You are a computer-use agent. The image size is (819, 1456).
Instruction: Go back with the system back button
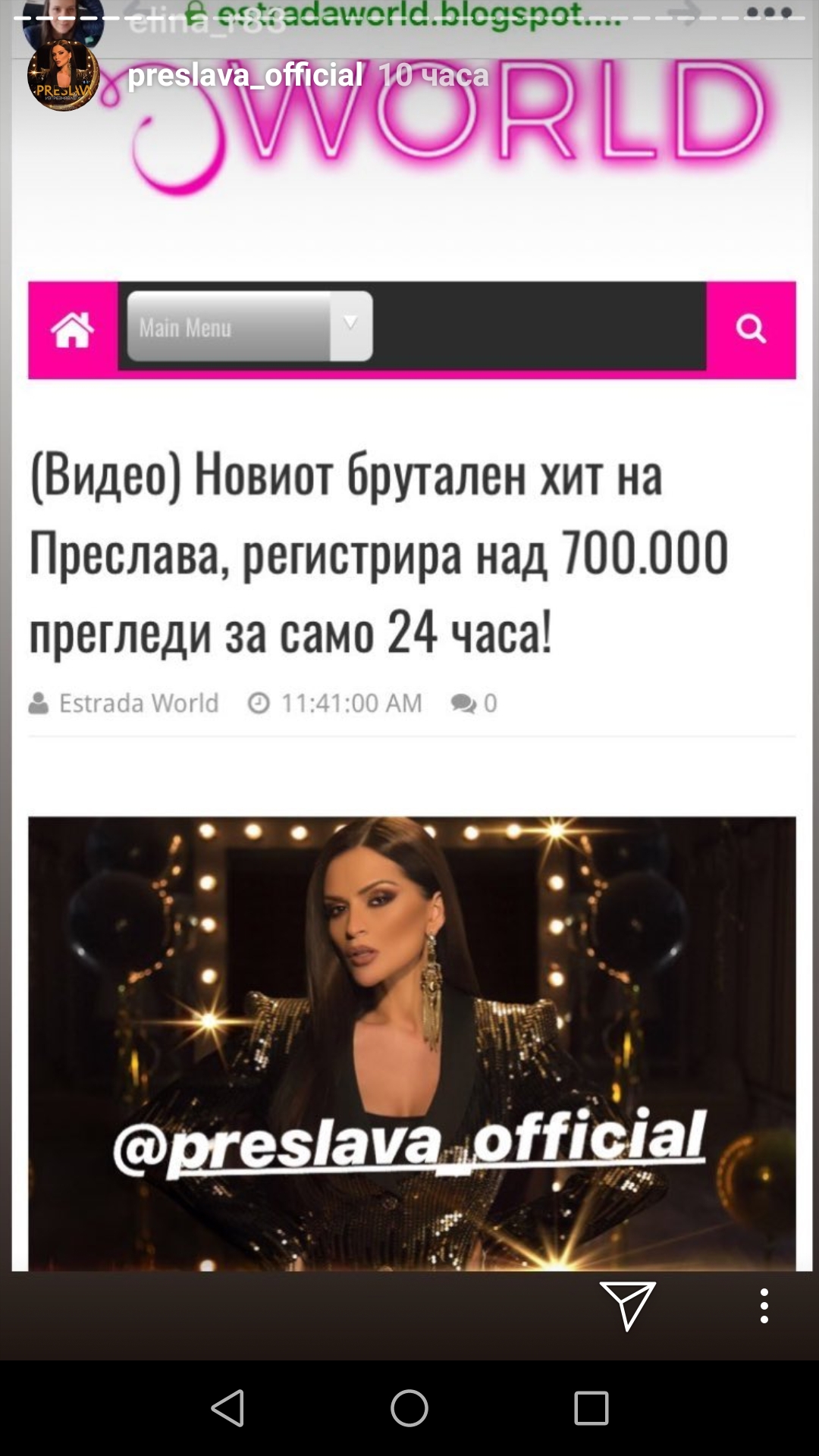(227, 1408)
